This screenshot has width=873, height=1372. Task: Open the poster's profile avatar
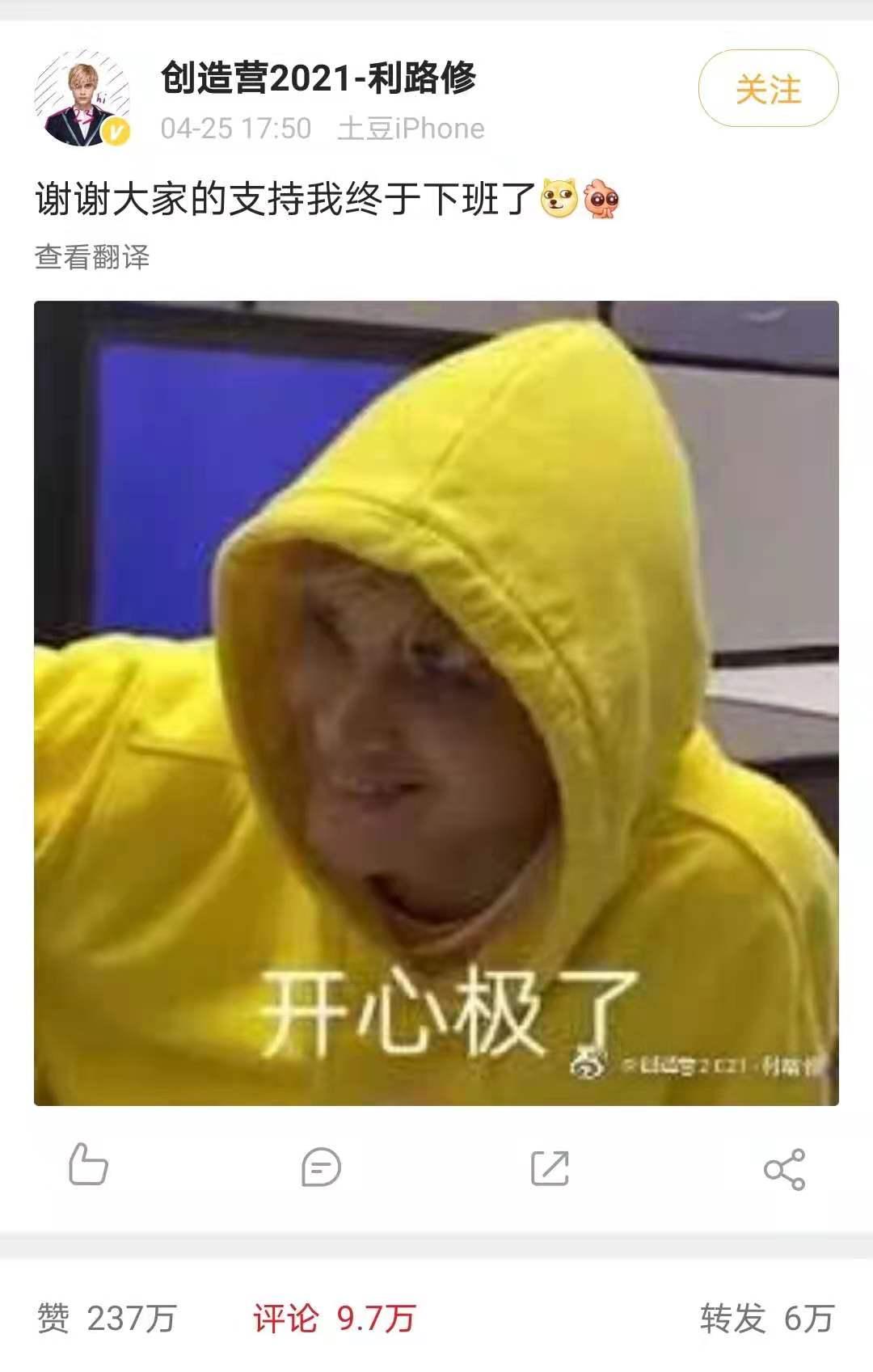[82, 97]
